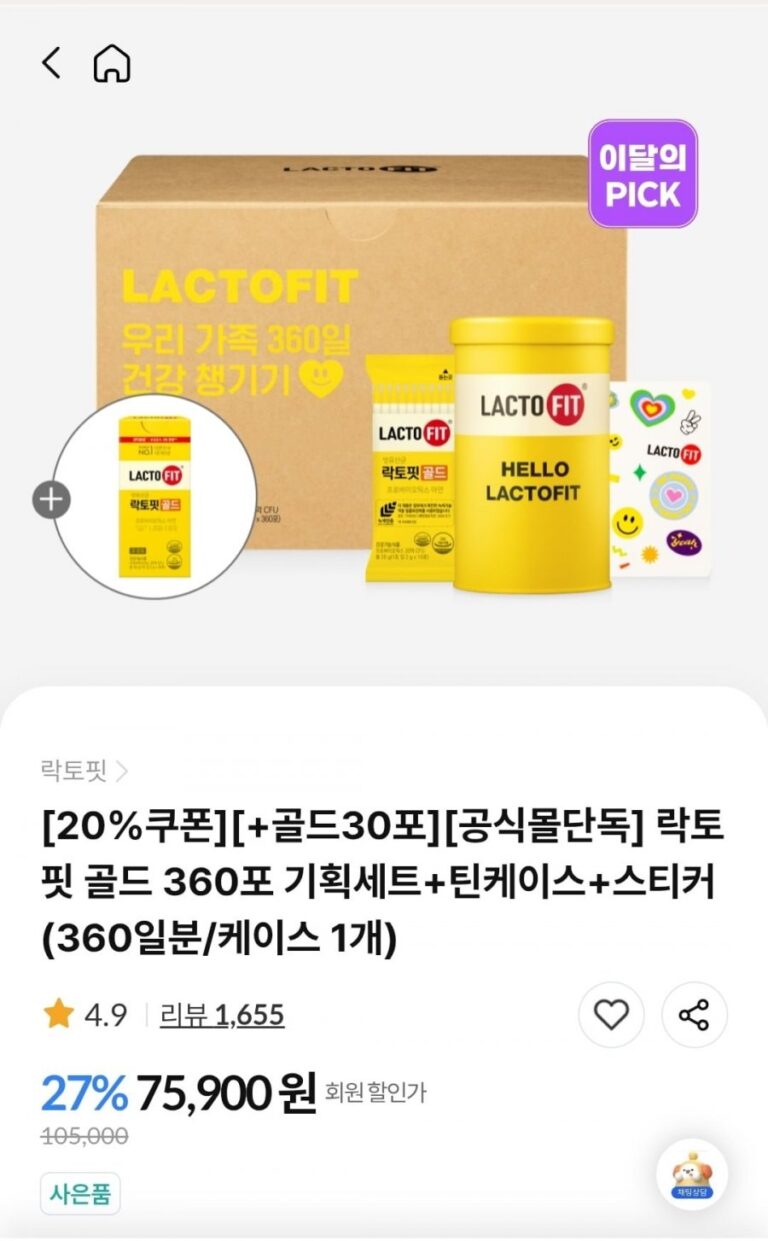Open the 락토핏 brand page link
Viewport: 768px width, 1241px height.
coord(84,771)
